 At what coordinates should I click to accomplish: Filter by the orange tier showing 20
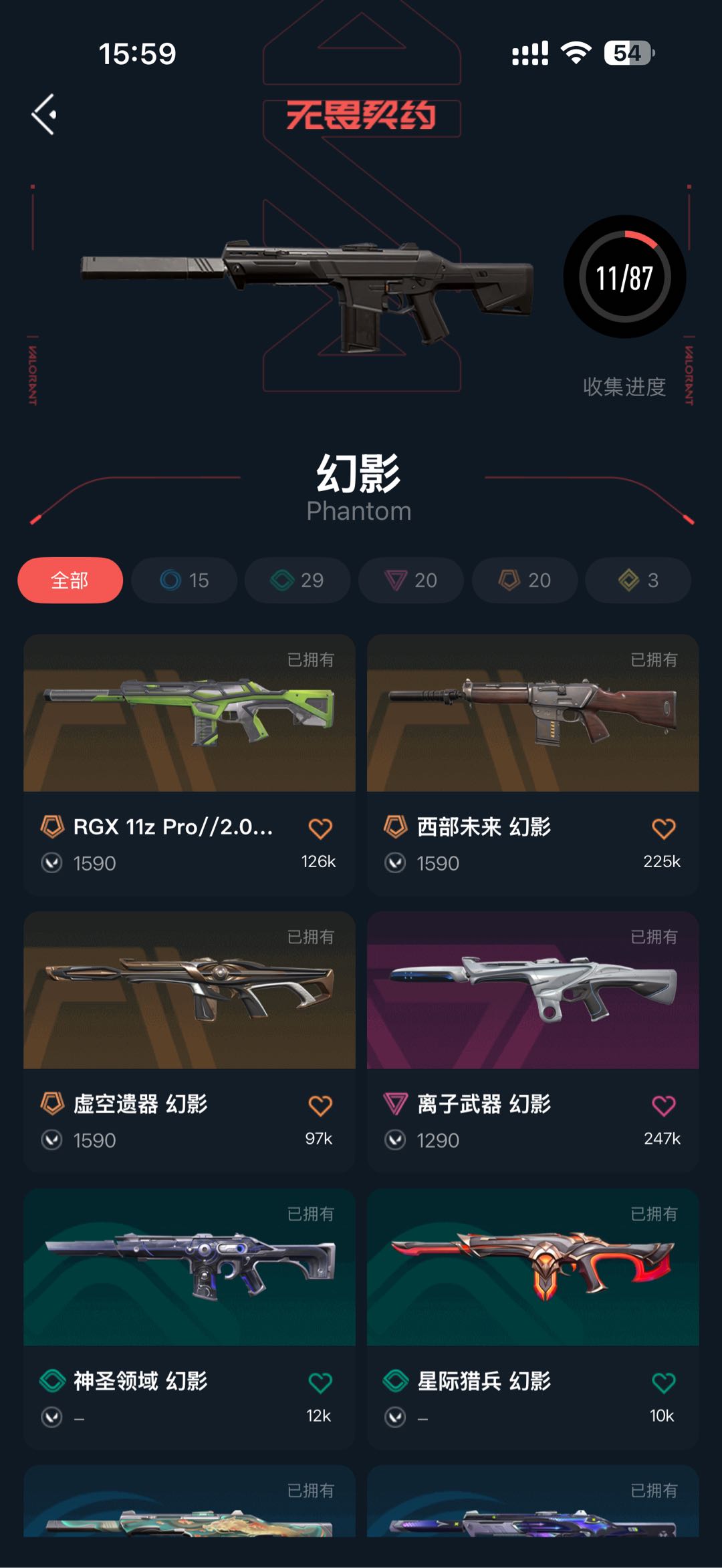[x=525, y=580]
